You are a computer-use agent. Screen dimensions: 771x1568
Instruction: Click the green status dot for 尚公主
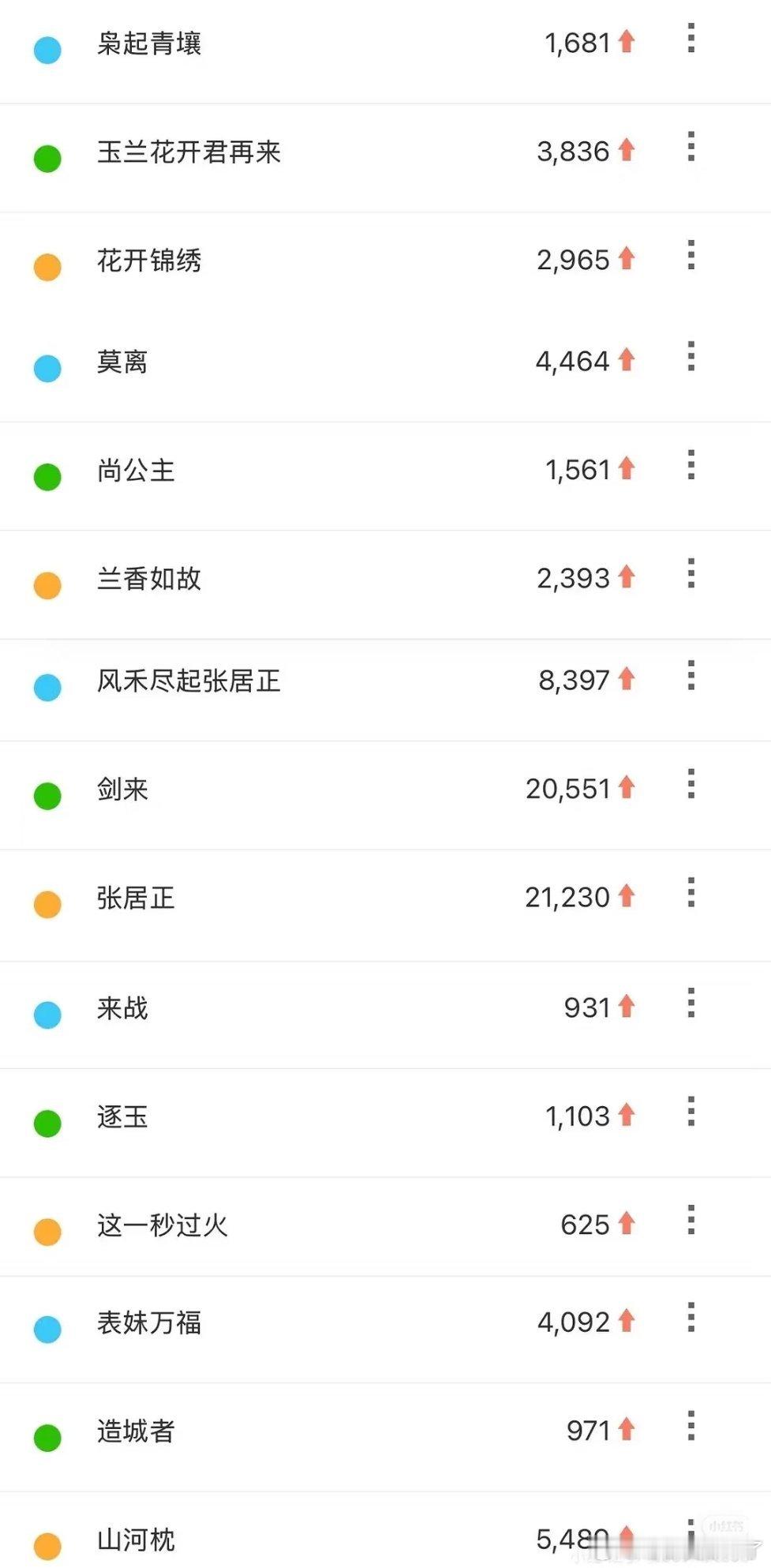47,478
